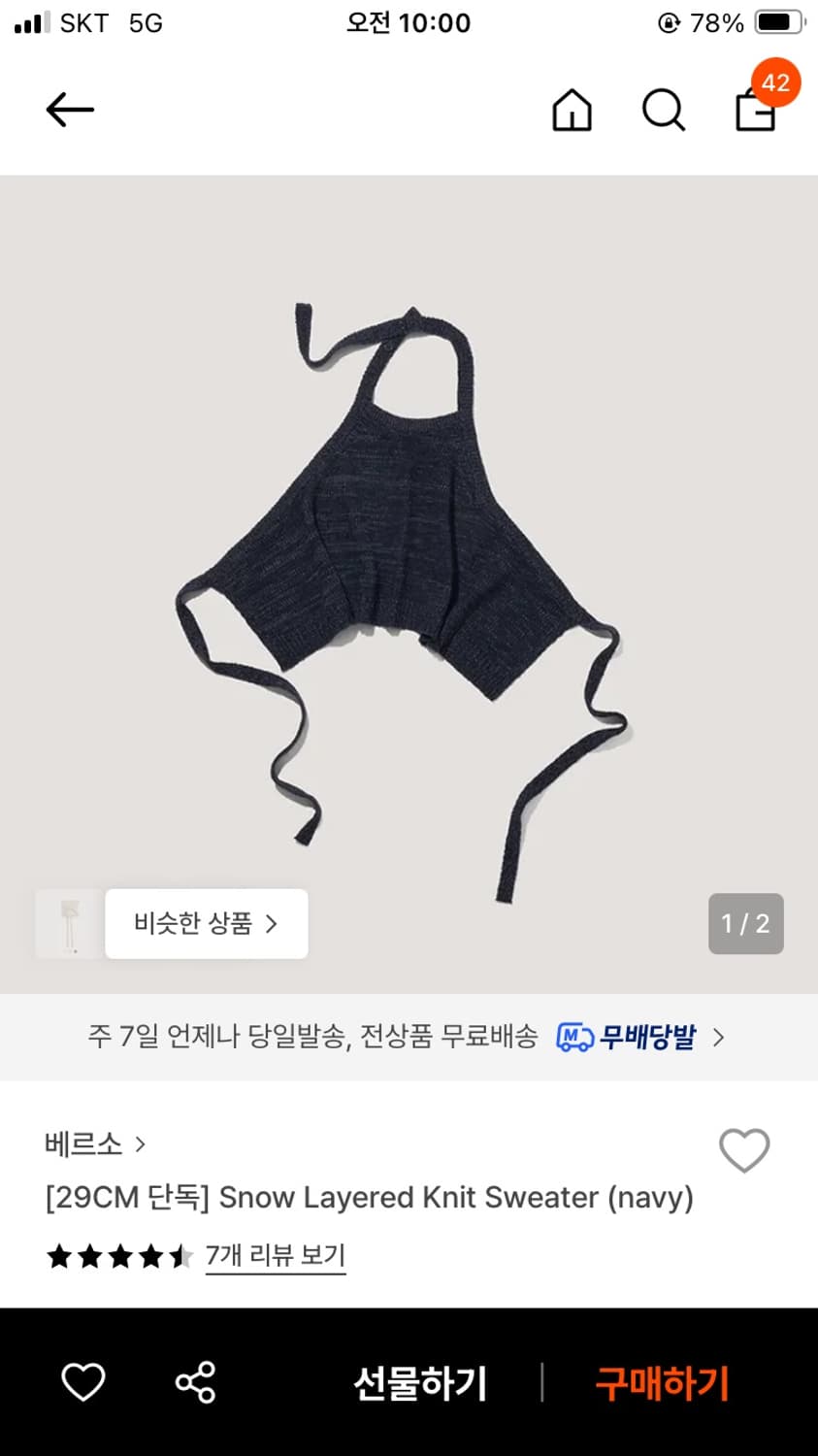
Task: Open 베르소 brand page via its chevron
Action: pos(141,1145)
